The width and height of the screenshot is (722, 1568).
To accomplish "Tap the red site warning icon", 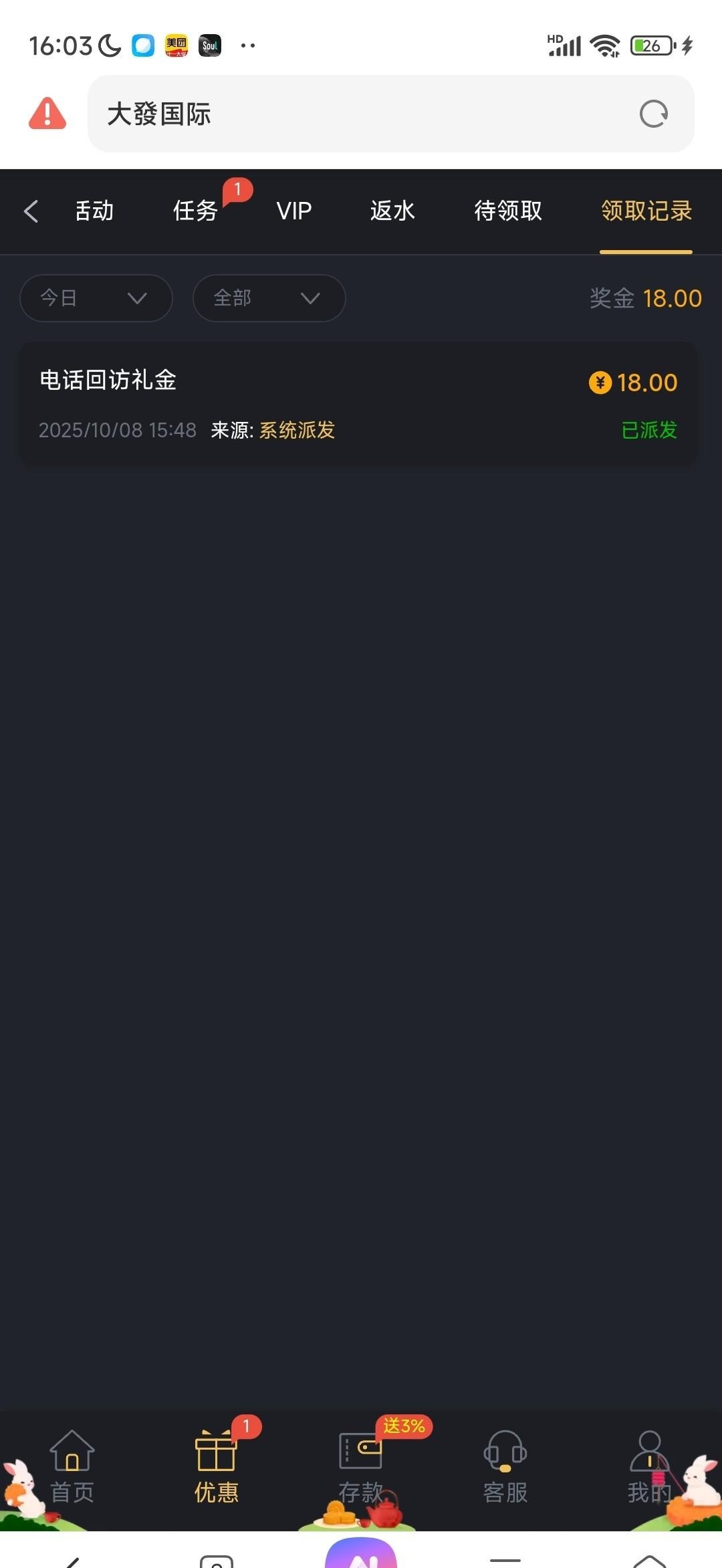I will tap(47, 114).
